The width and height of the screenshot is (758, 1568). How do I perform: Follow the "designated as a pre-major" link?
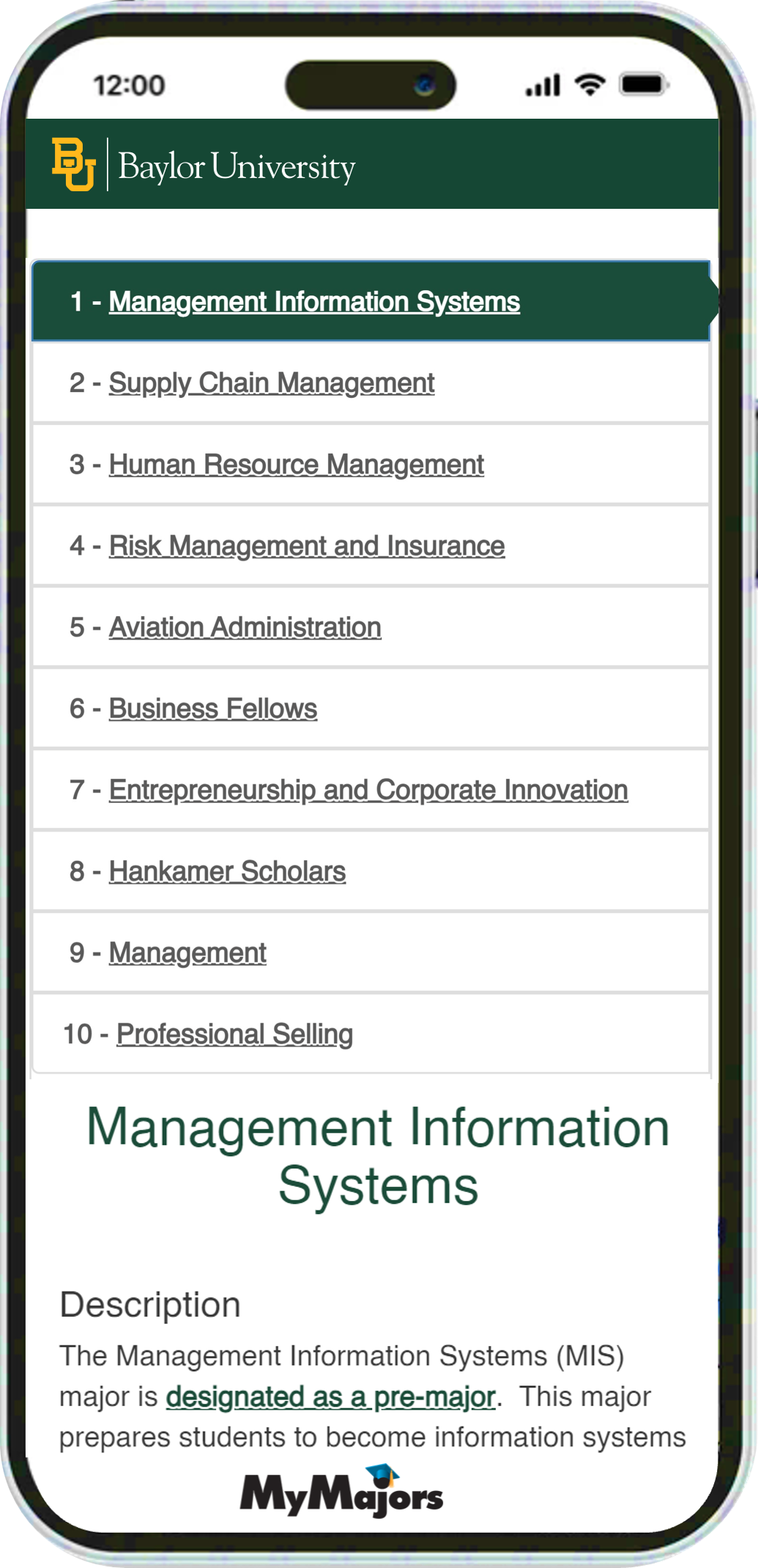[x=331, y=1397]
